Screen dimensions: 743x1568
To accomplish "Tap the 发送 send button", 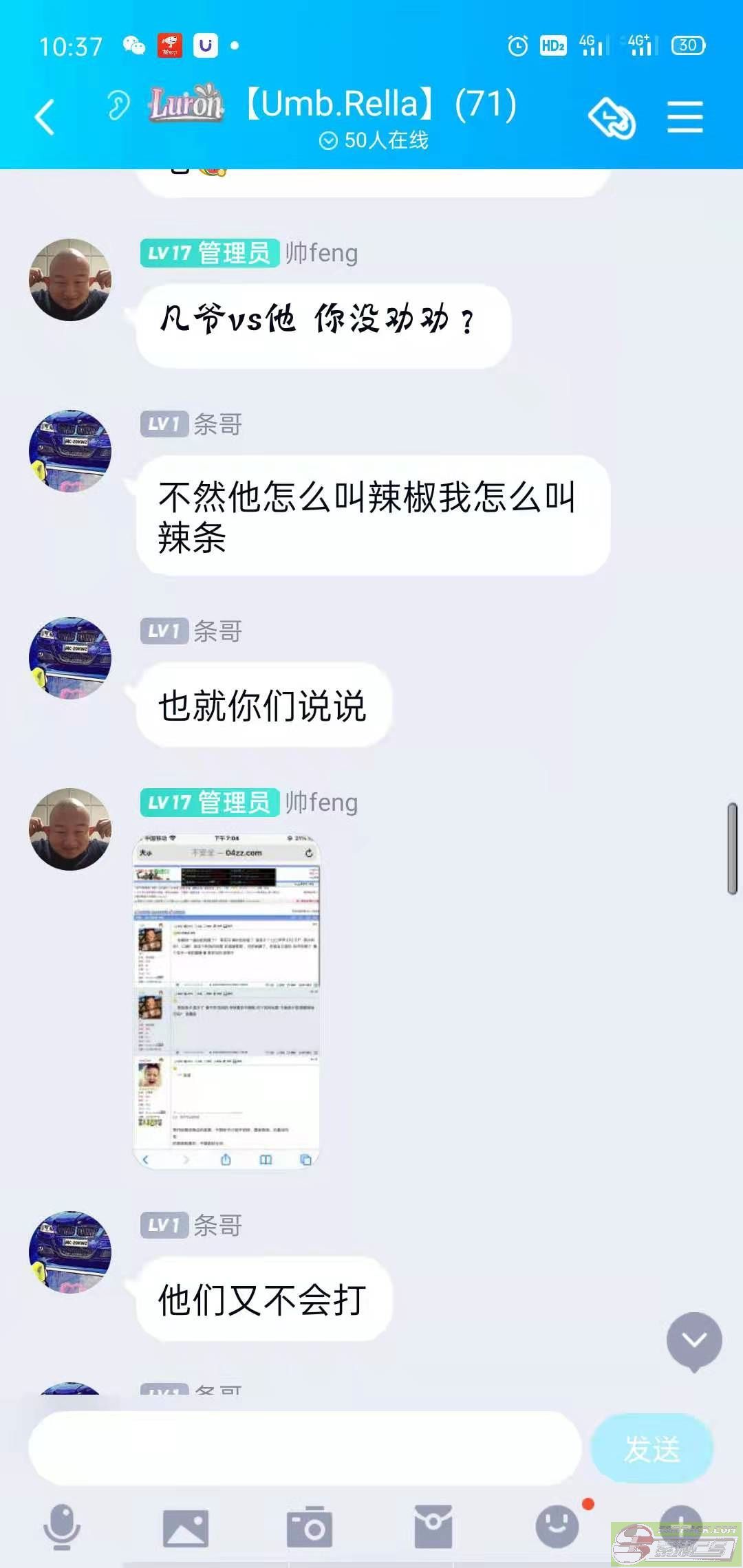I will tap(652, 1448).
